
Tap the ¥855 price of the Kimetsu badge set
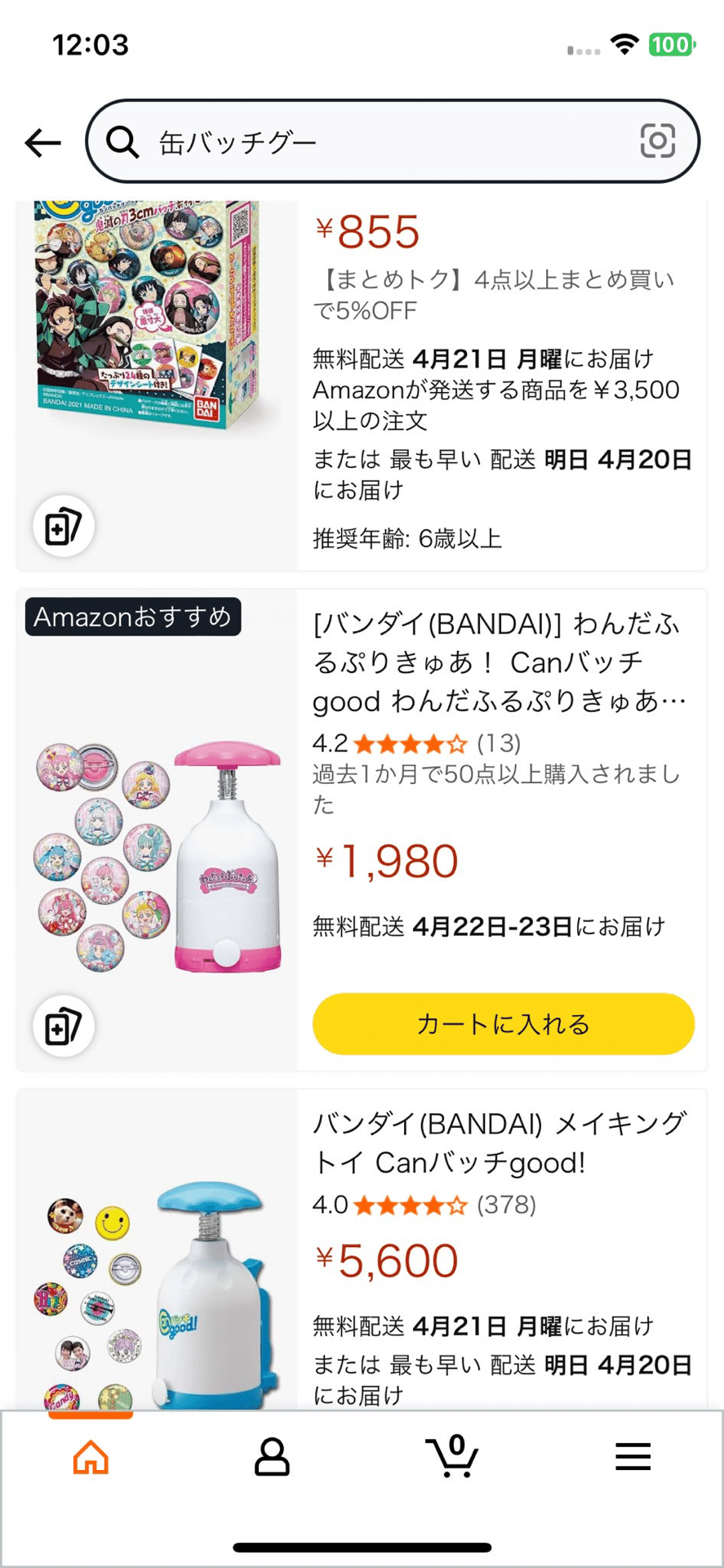click(x=365, y=233)
